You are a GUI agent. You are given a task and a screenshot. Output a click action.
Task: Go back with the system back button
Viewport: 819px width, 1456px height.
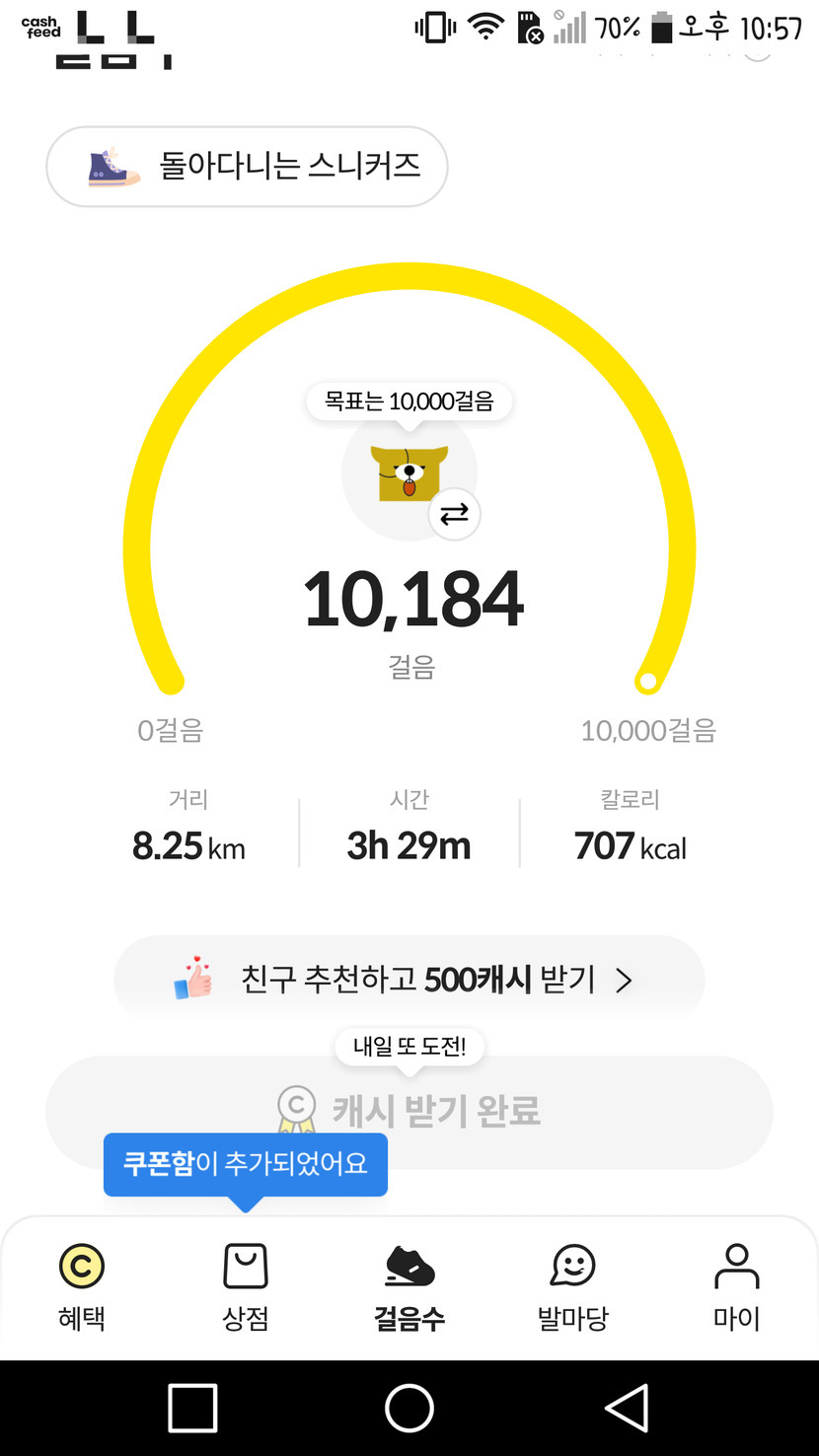628,1408
